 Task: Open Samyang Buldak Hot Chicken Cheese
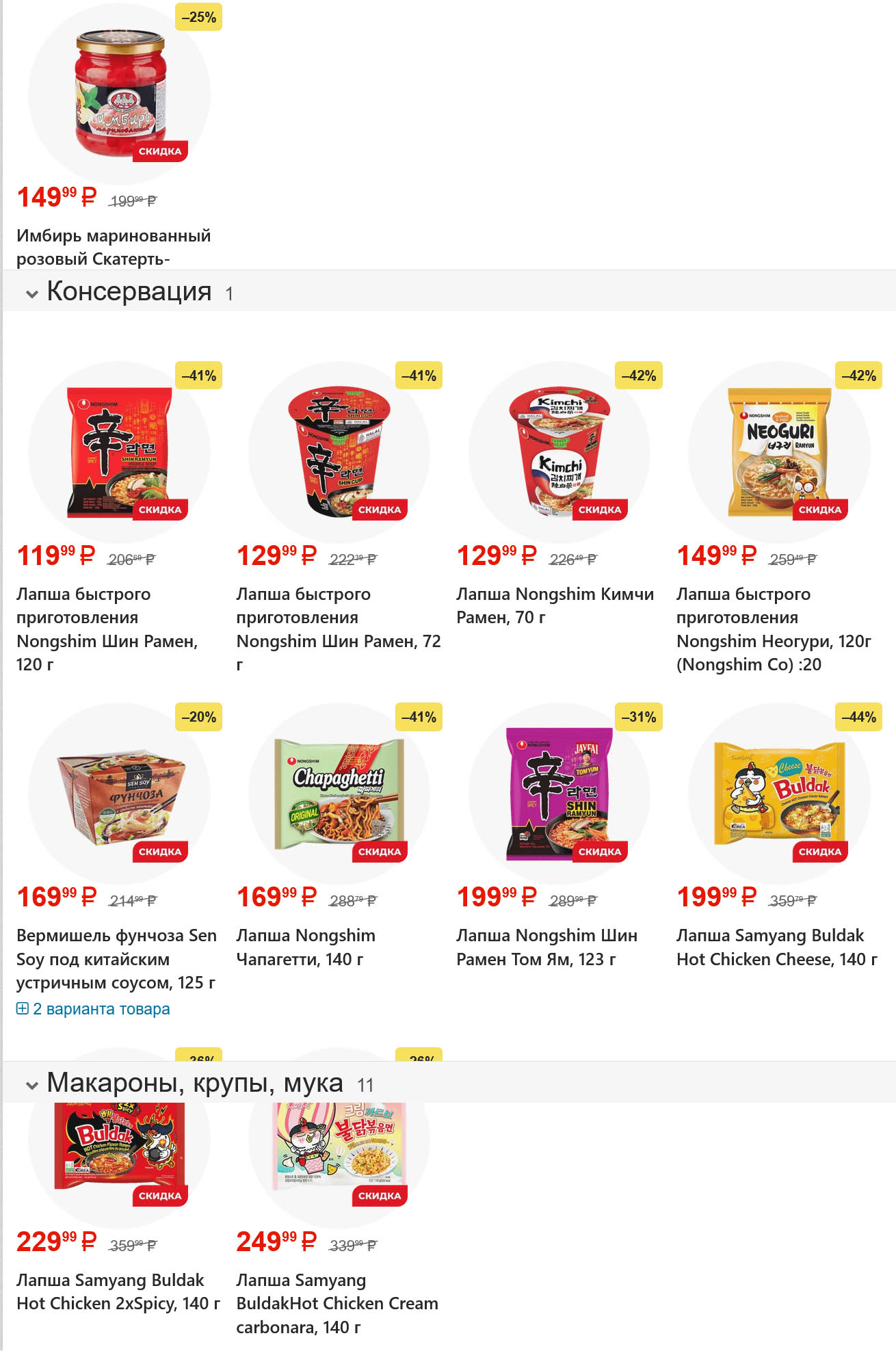[x=776, y=947]
